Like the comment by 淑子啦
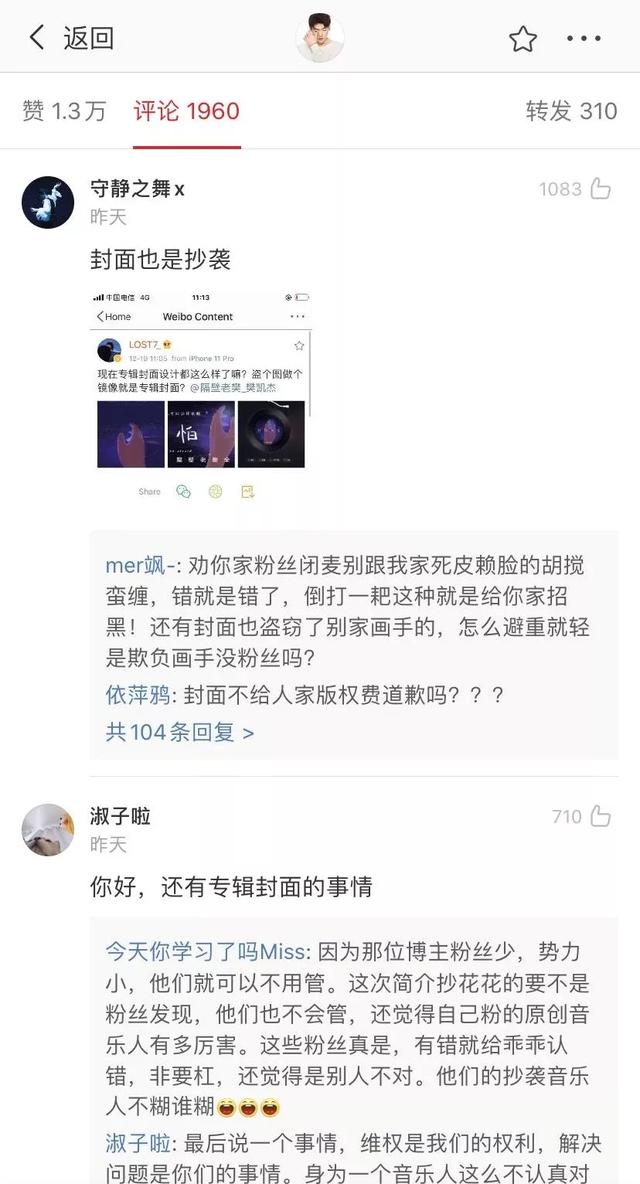 [x=600, y=816]
